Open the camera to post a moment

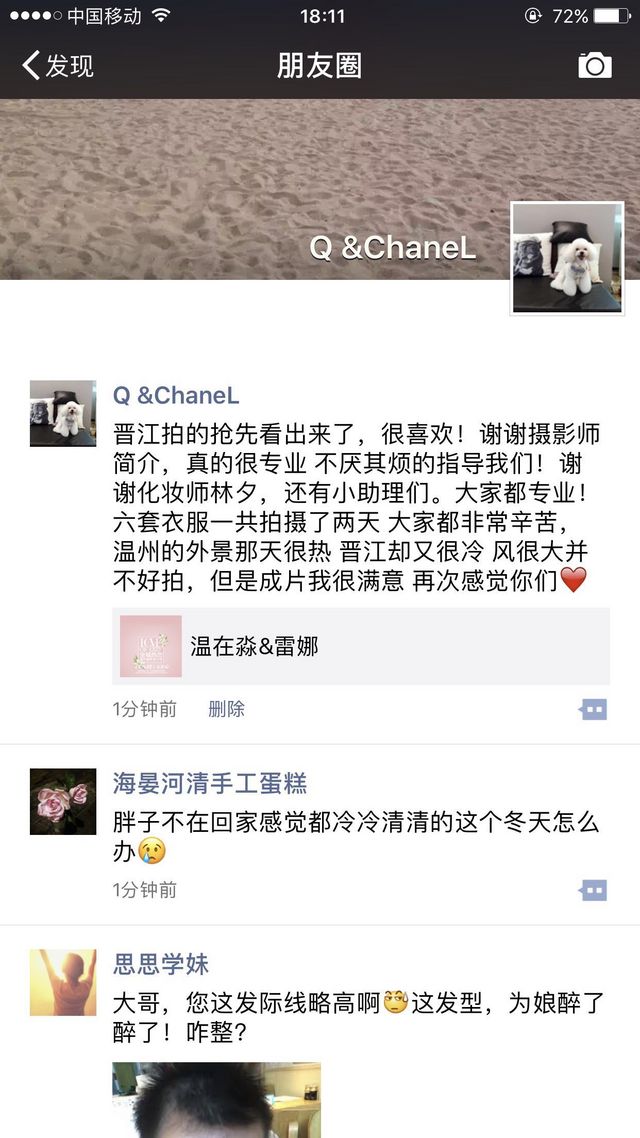594,66
